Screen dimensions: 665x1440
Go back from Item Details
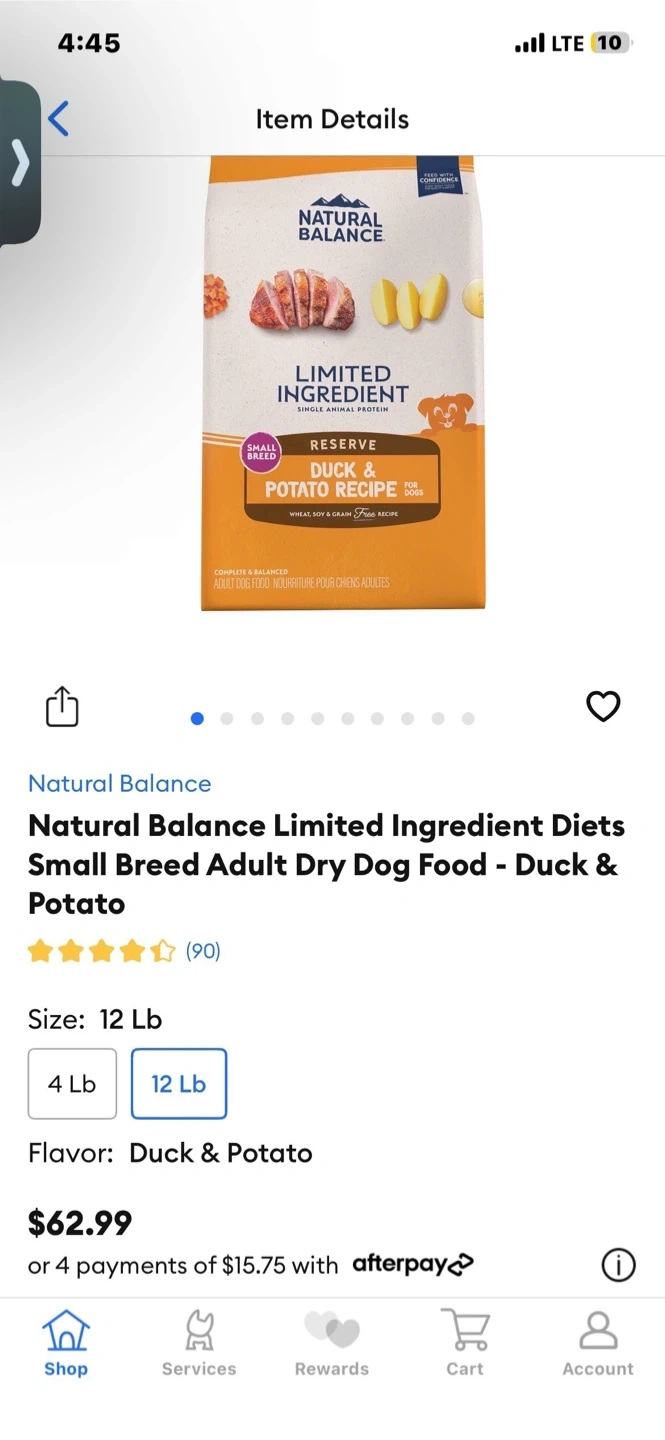59,119
